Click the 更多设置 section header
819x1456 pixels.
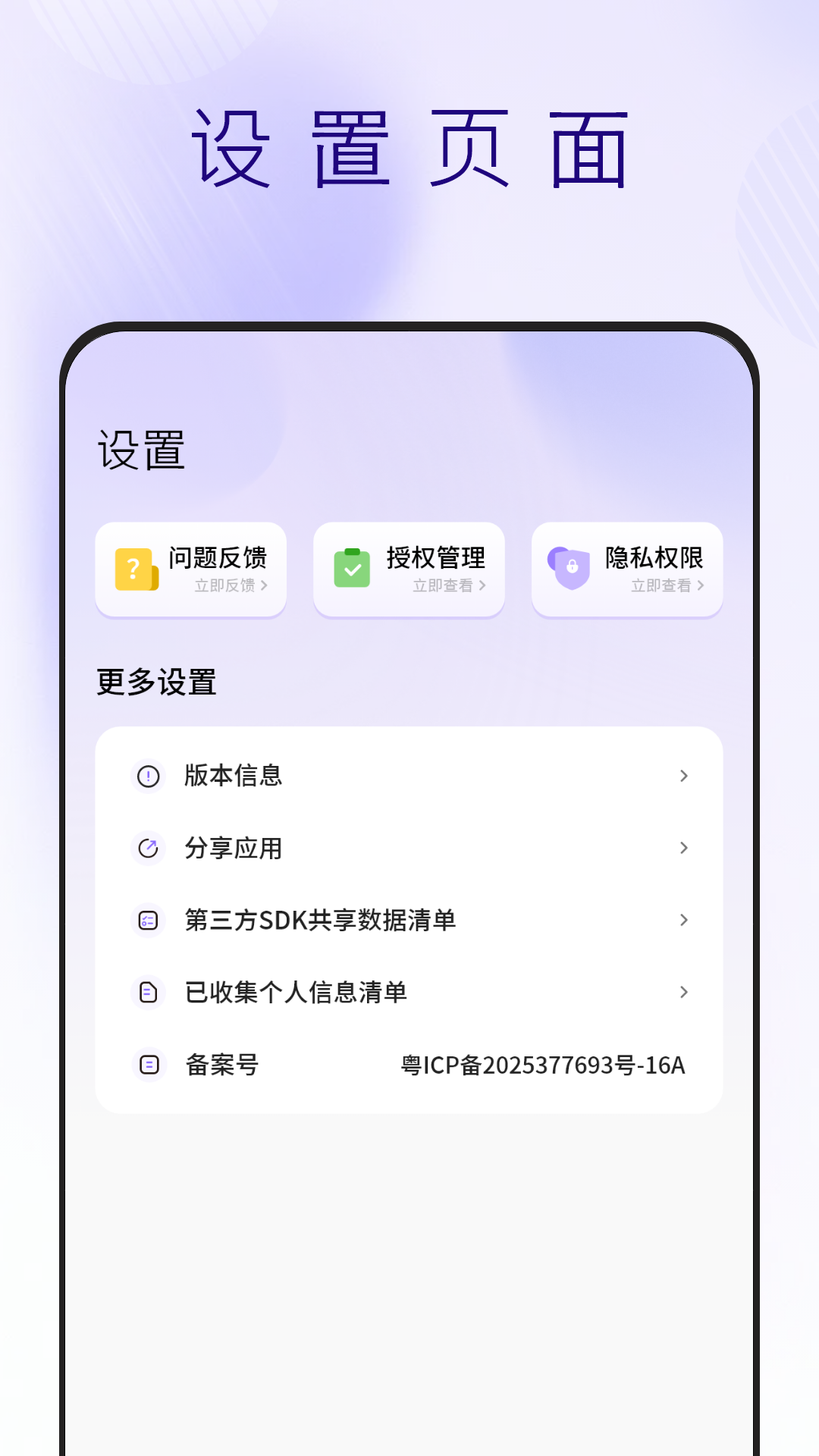[157, 681]
